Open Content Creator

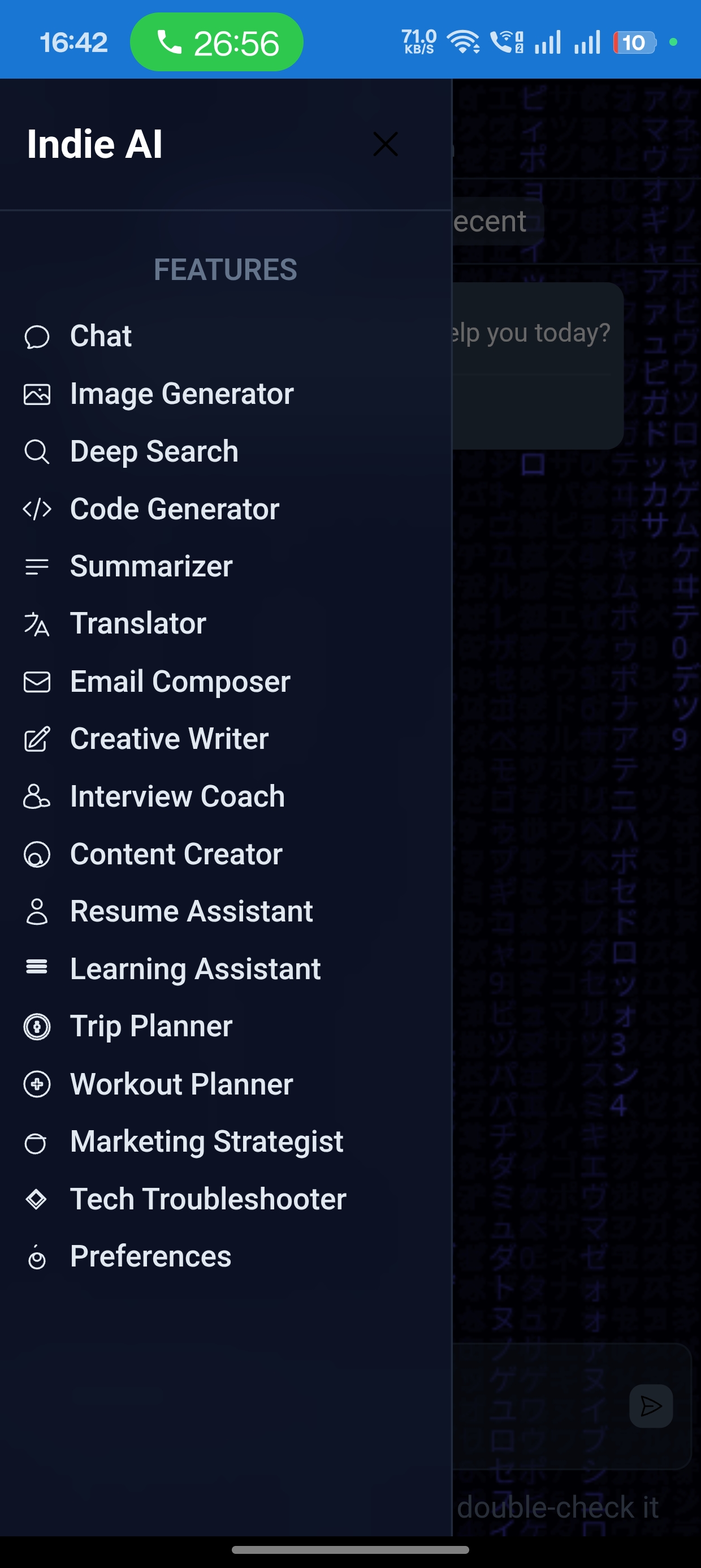click(176, 854)
